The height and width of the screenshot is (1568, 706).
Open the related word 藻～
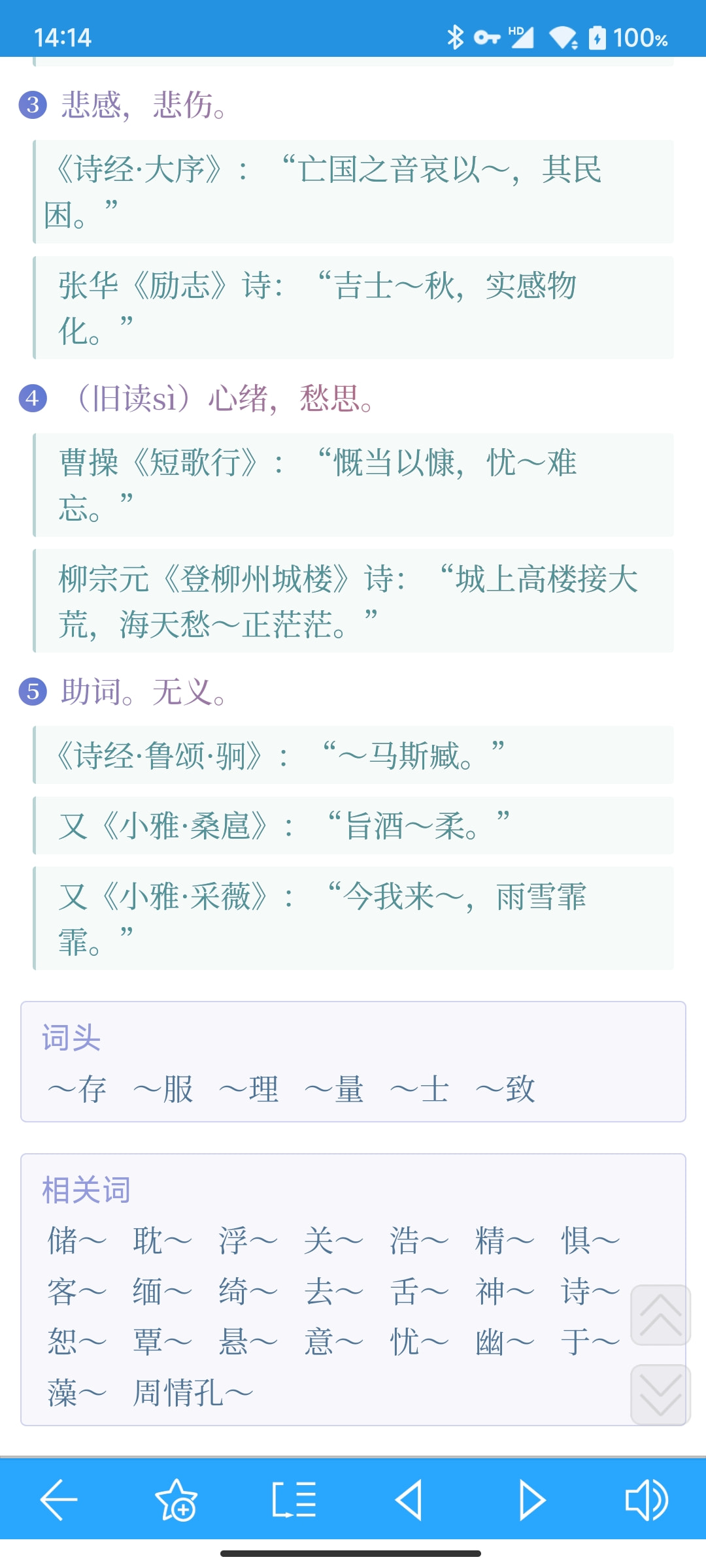(x=77, y=1394)
